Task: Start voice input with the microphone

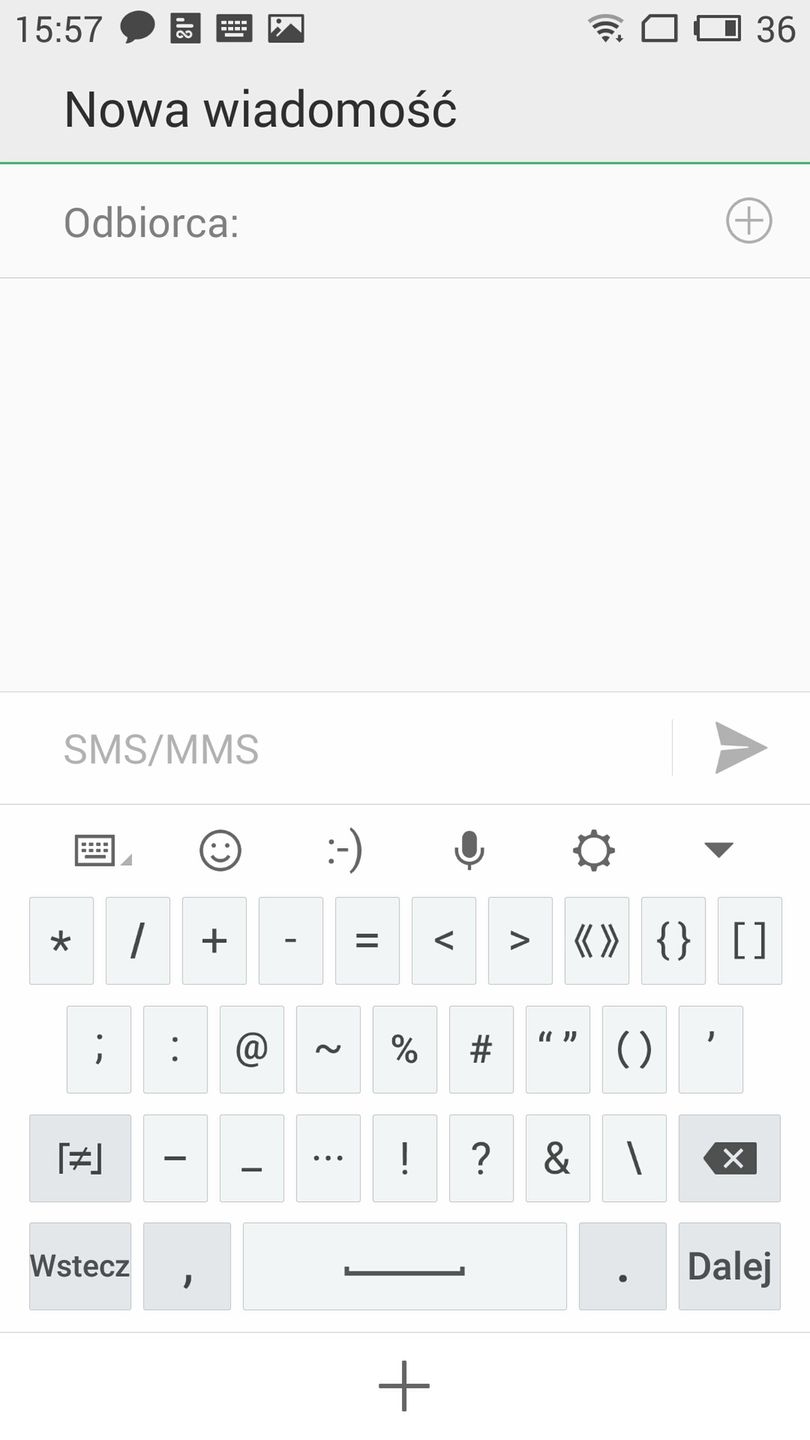Action: tap(468, 851)
